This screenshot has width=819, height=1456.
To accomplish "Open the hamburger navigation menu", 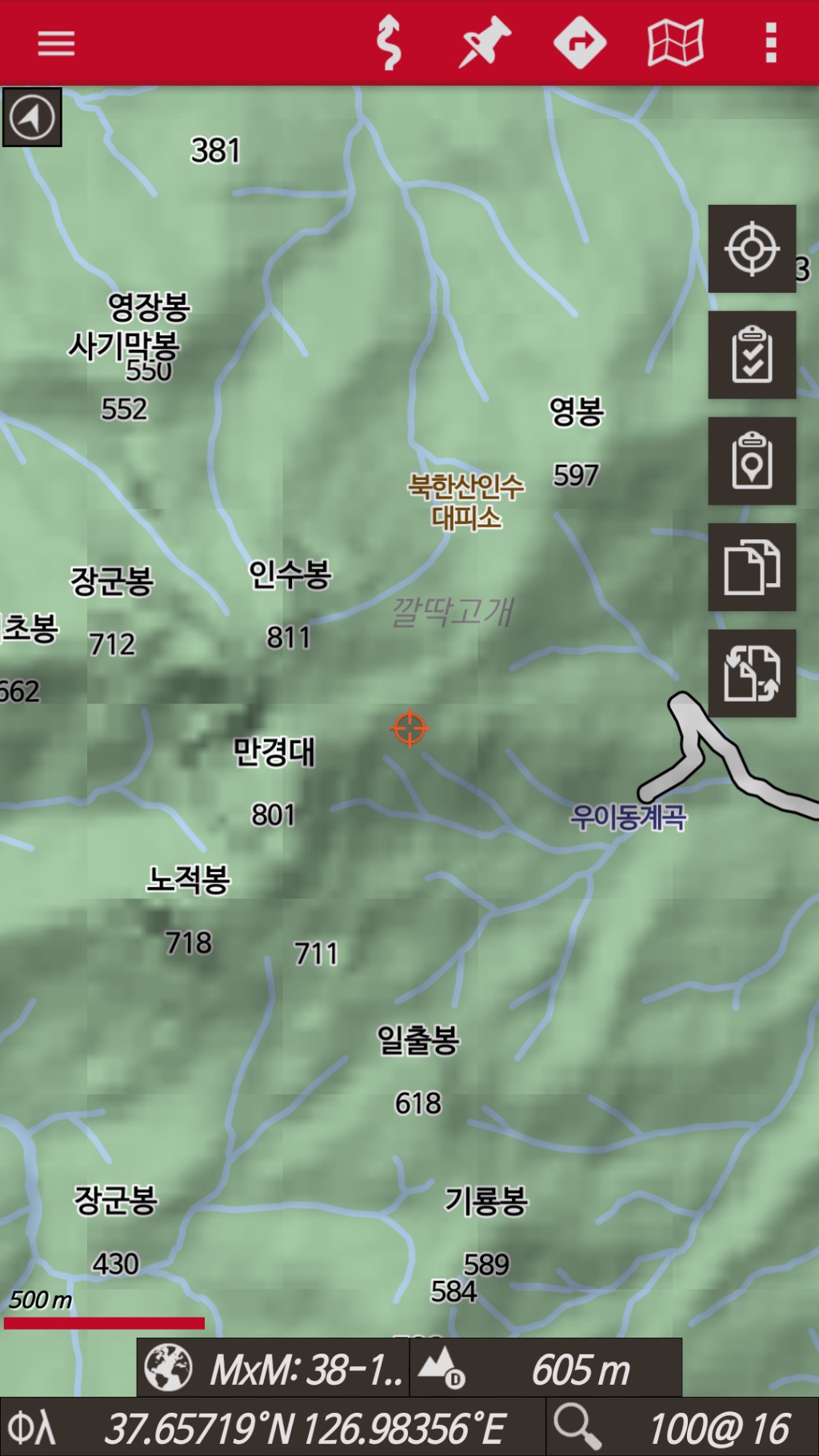I will (x=56, y=42).
